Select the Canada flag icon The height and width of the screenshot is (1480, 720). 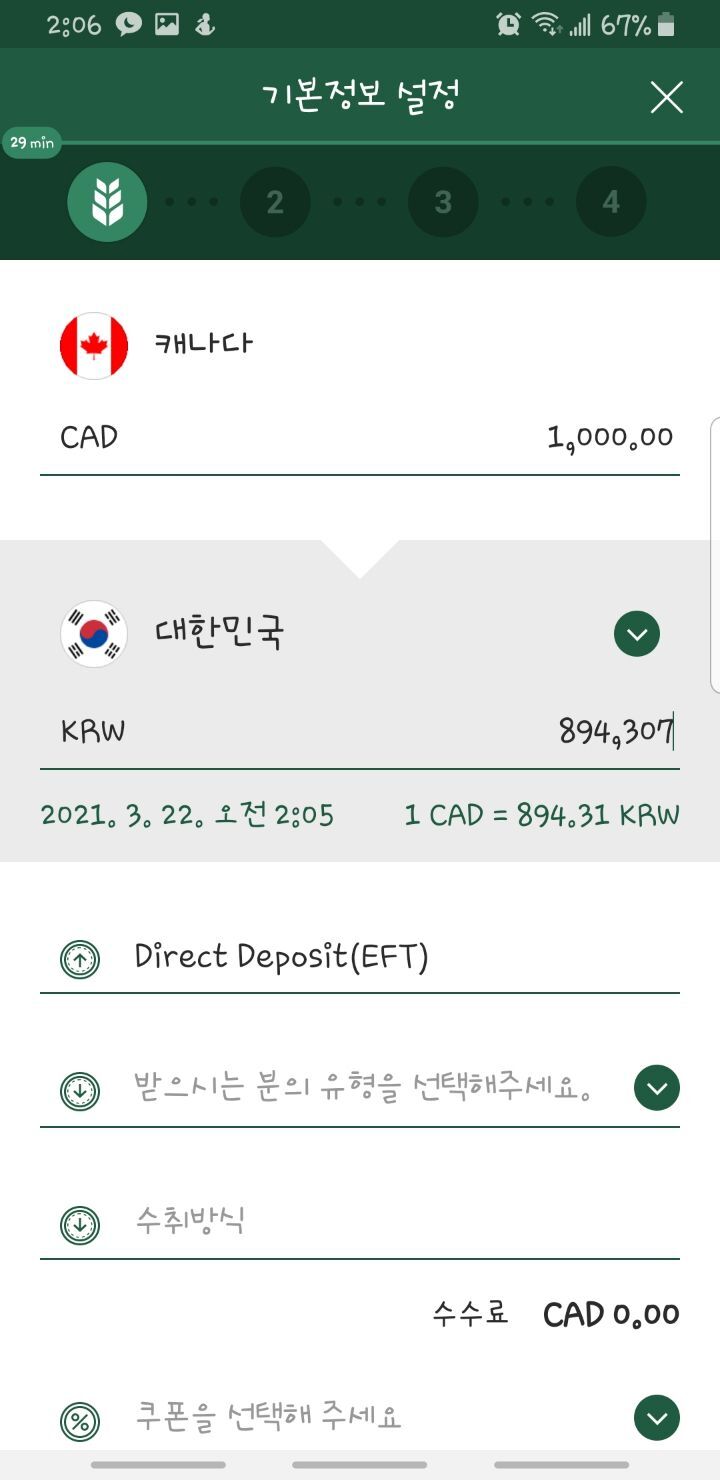pyautogui.click(x=93, y=344)
